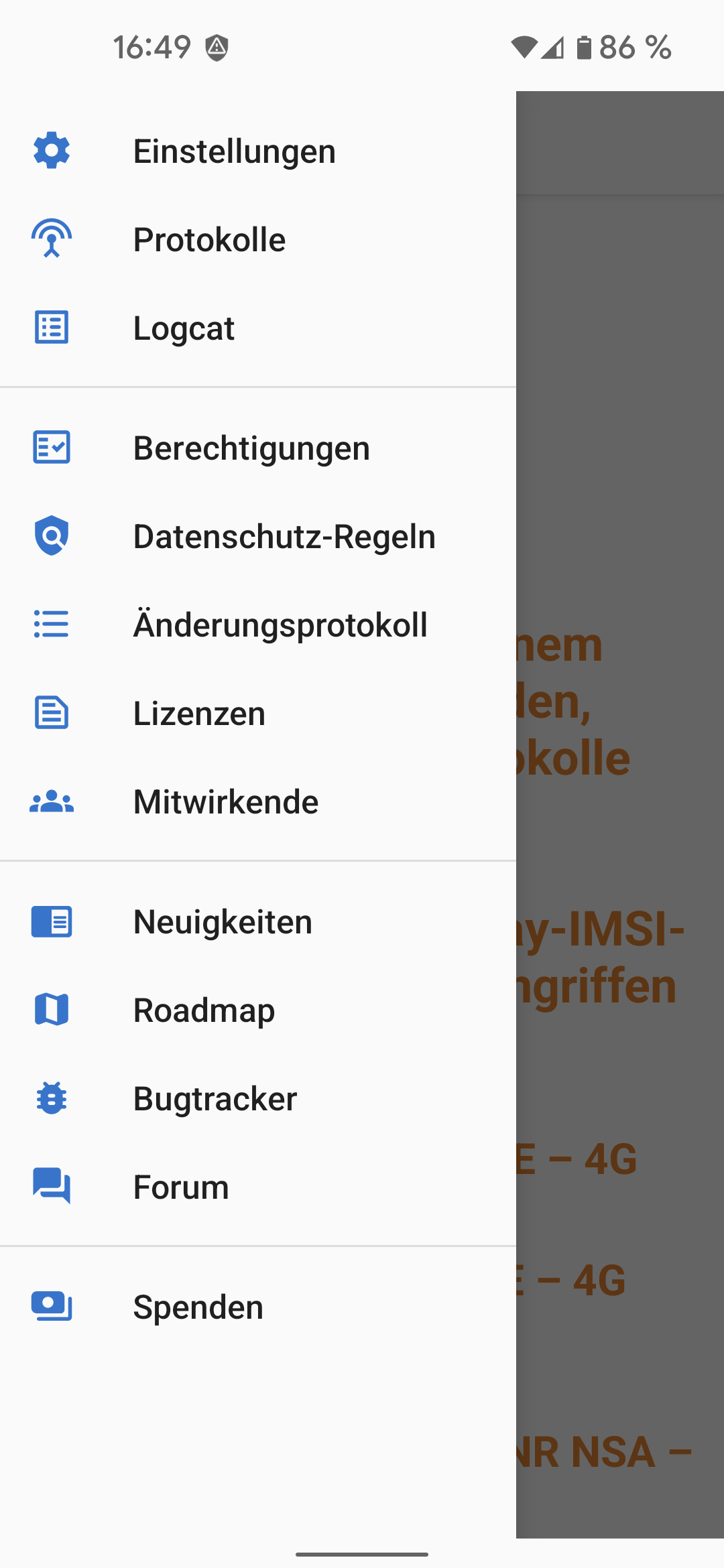Open the Änderungsprotokoll

(258, 625)
